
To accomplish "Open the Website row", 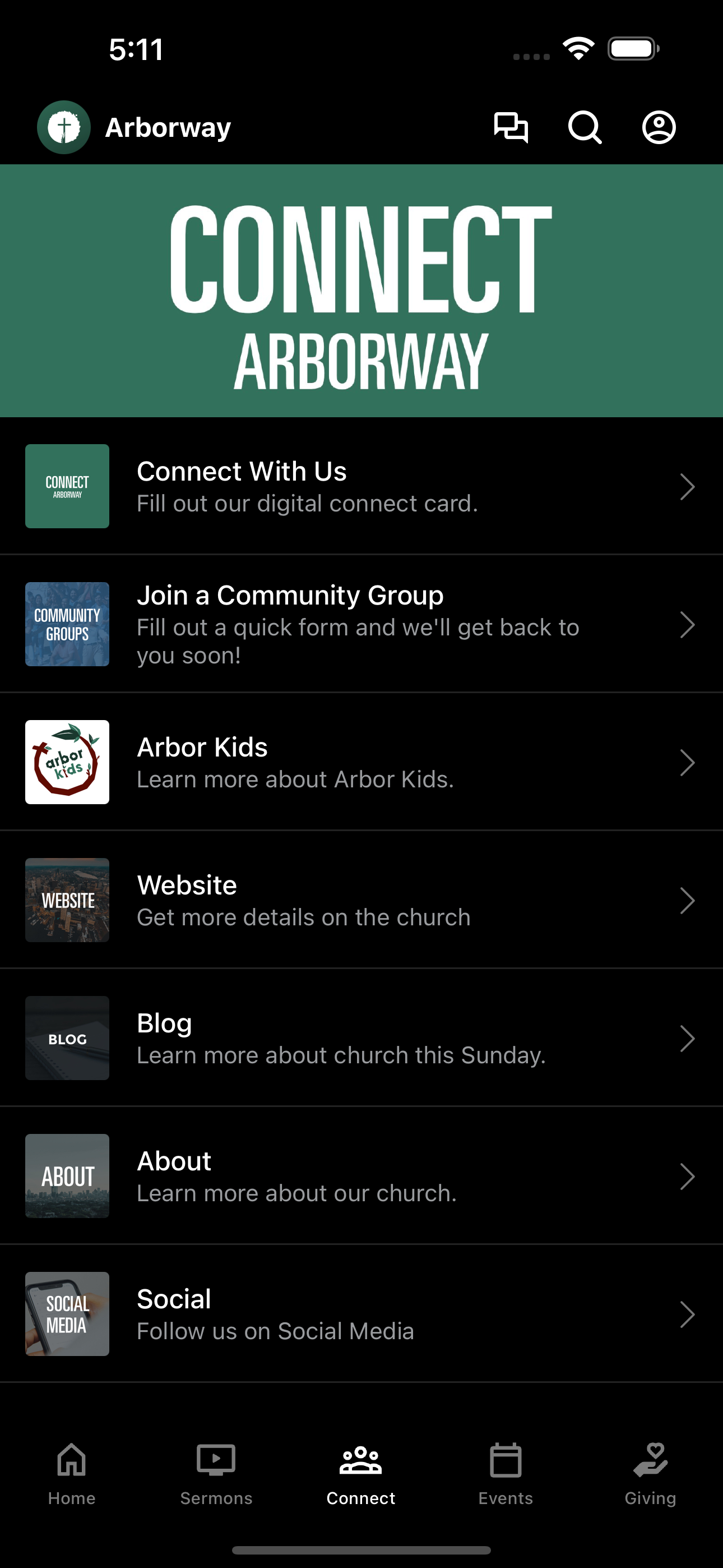I will (x=361, y=900).
